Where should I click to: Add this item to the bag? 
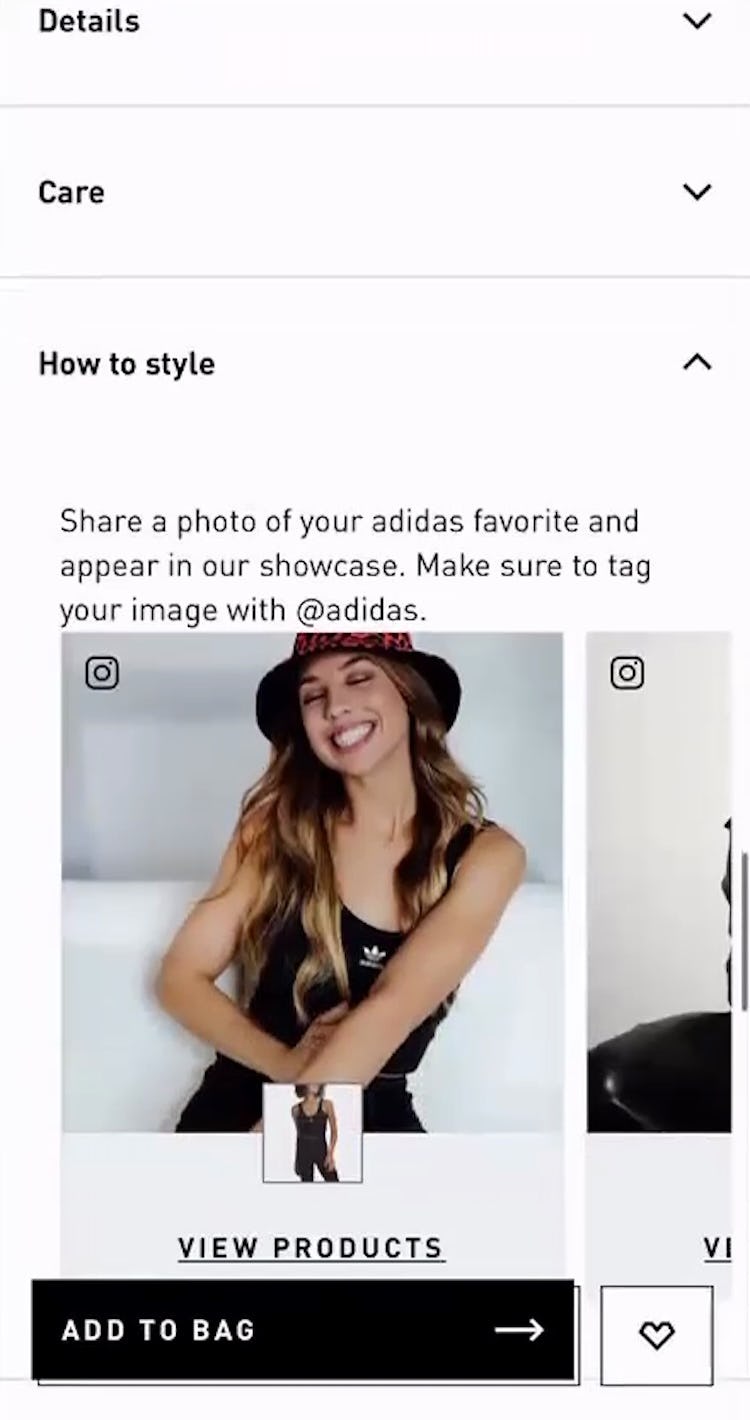303,1330
